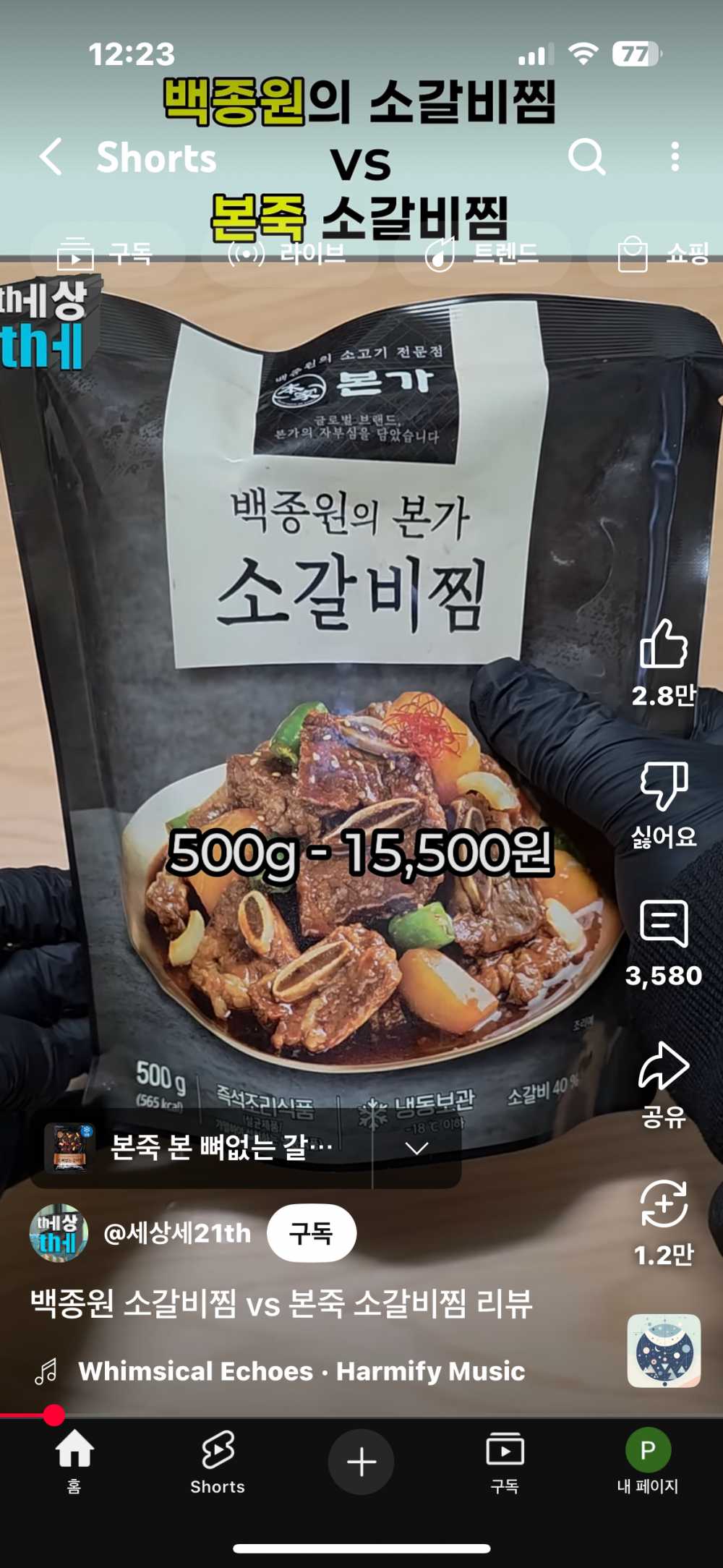Screen dimensions: 723x1568
Task: Open the @세상세21th channel avatar
Action: pyautogui.click(x=59, y=1233)
